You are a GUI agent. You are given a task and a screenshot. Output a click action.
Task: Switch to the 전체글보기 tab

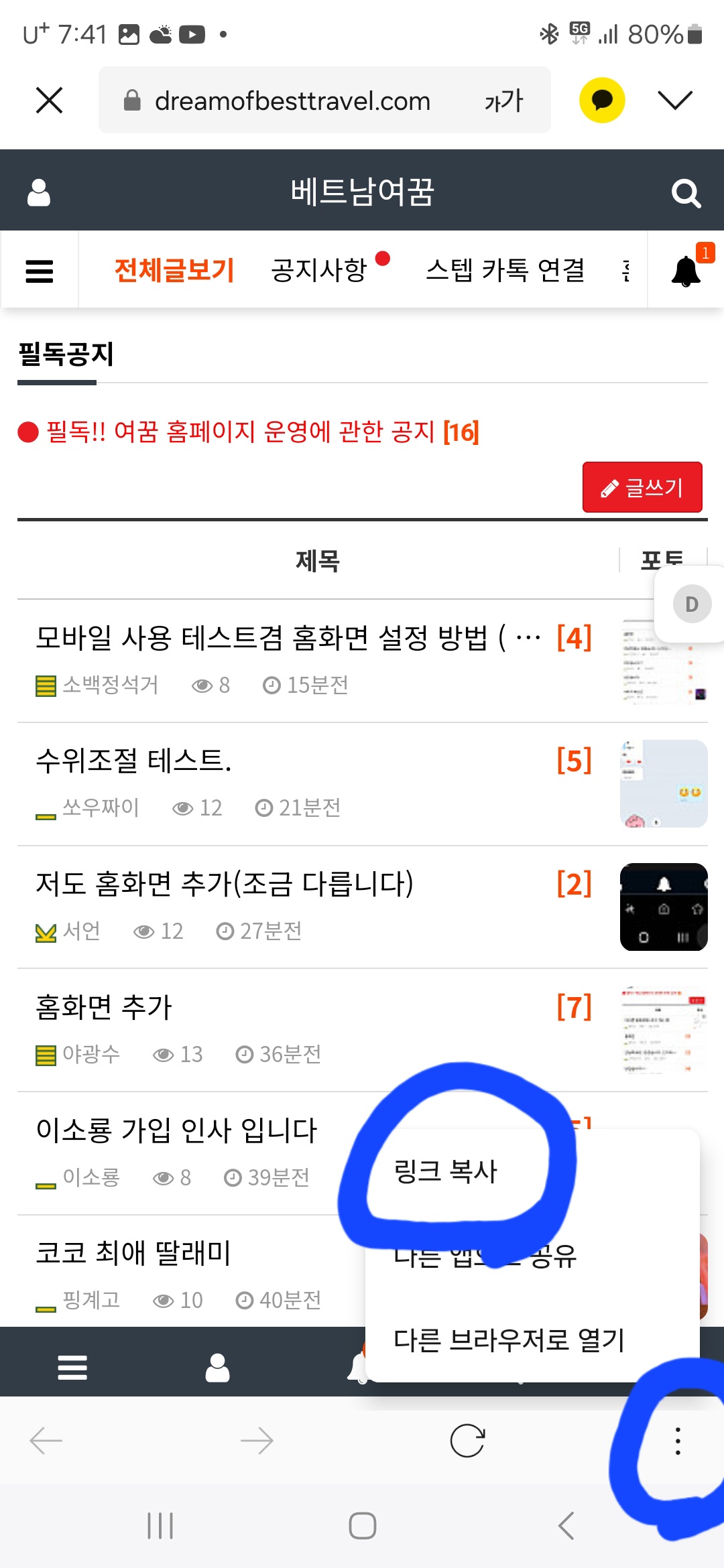pos(174,270)
